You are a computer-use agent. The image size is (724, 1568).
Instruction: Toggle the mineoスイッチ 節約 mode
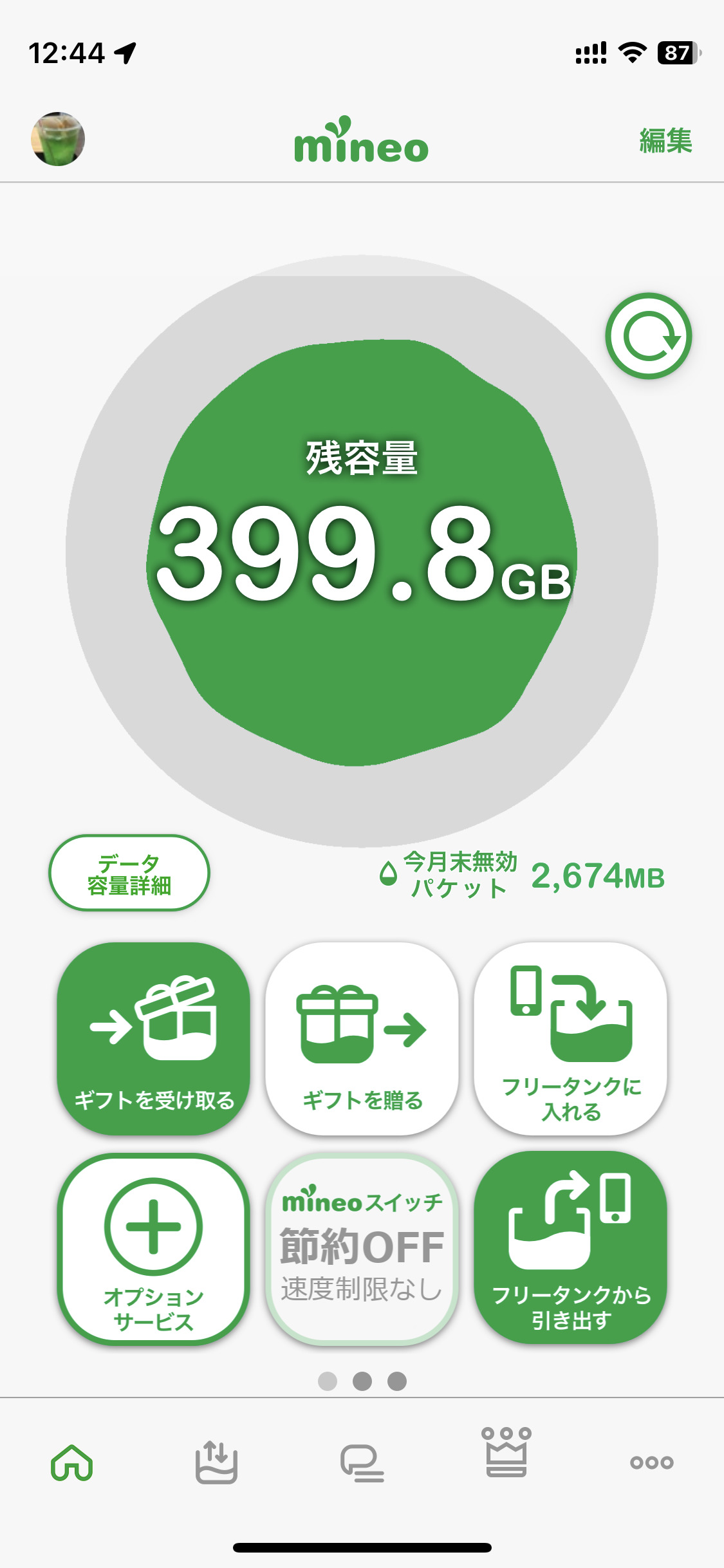362,1249
